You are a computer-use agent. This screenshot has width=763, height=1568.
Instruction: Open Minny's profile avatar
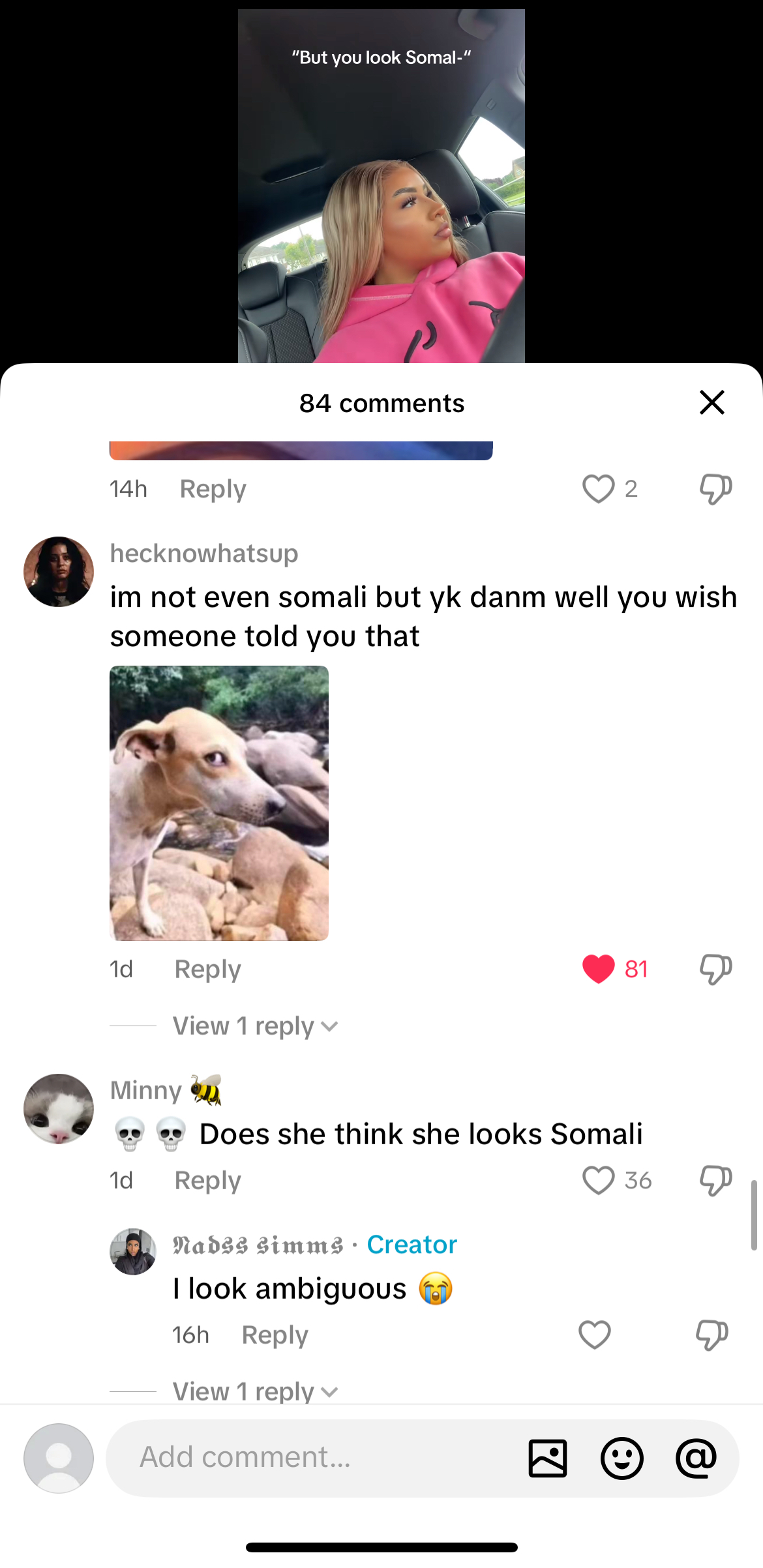(59, 1108)
